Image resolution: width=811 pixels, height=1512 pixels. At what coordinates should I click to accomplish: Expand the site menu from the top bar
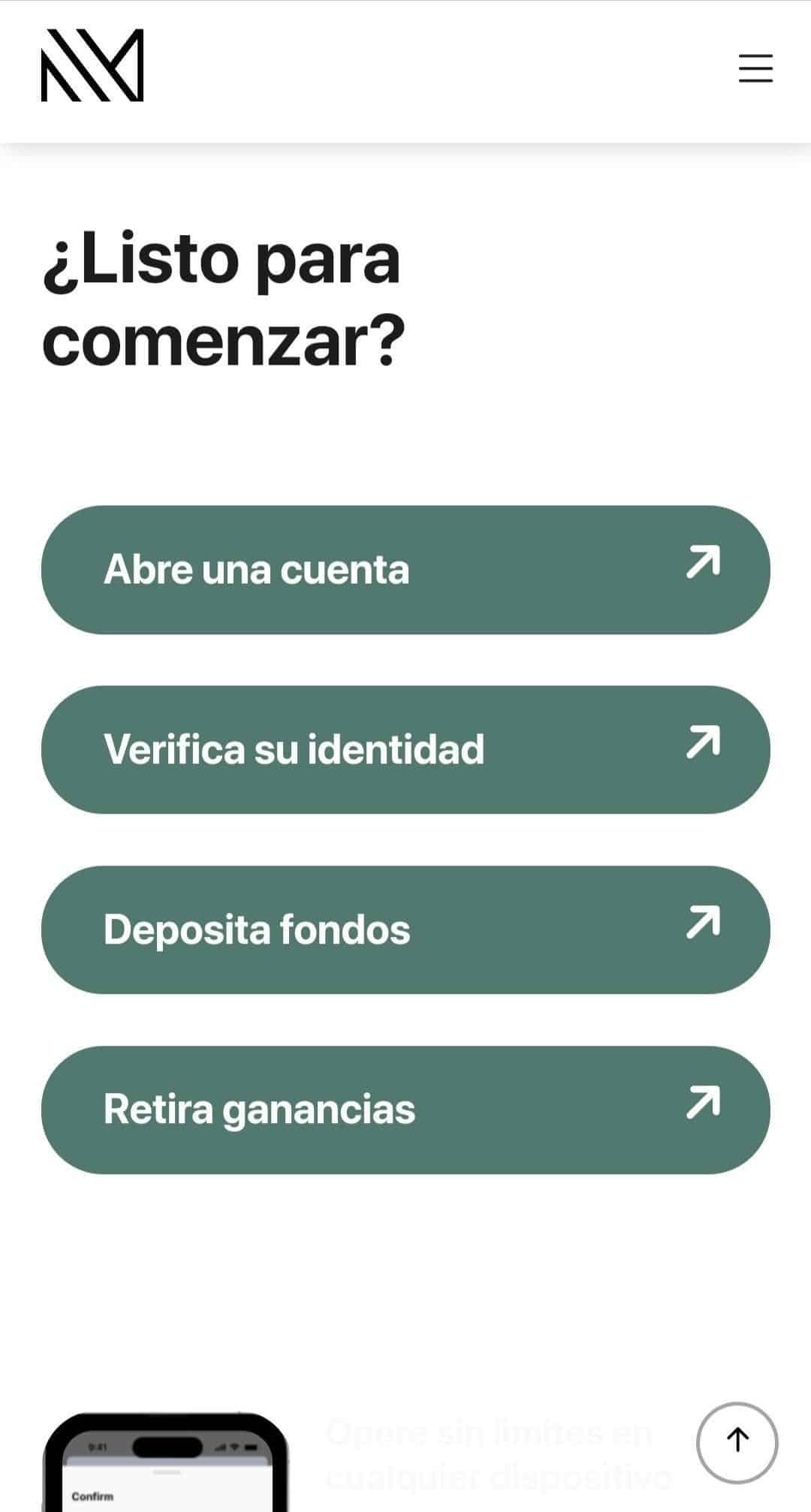[755, 69]
